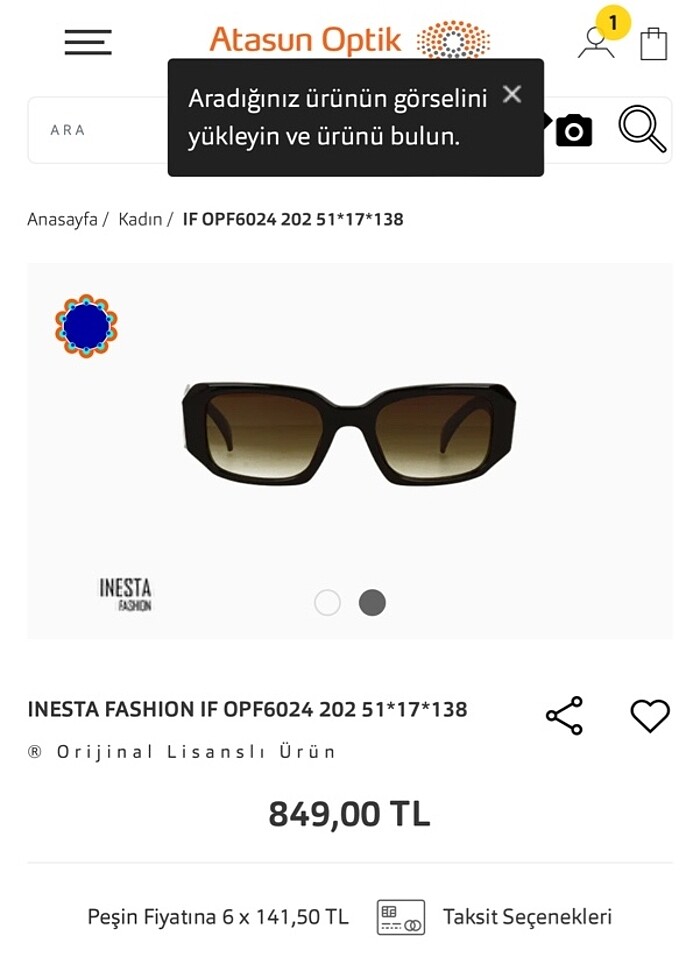The width and height of the screenshot is (700, 980).
Task: Open the user account icon
Action: 596,42
